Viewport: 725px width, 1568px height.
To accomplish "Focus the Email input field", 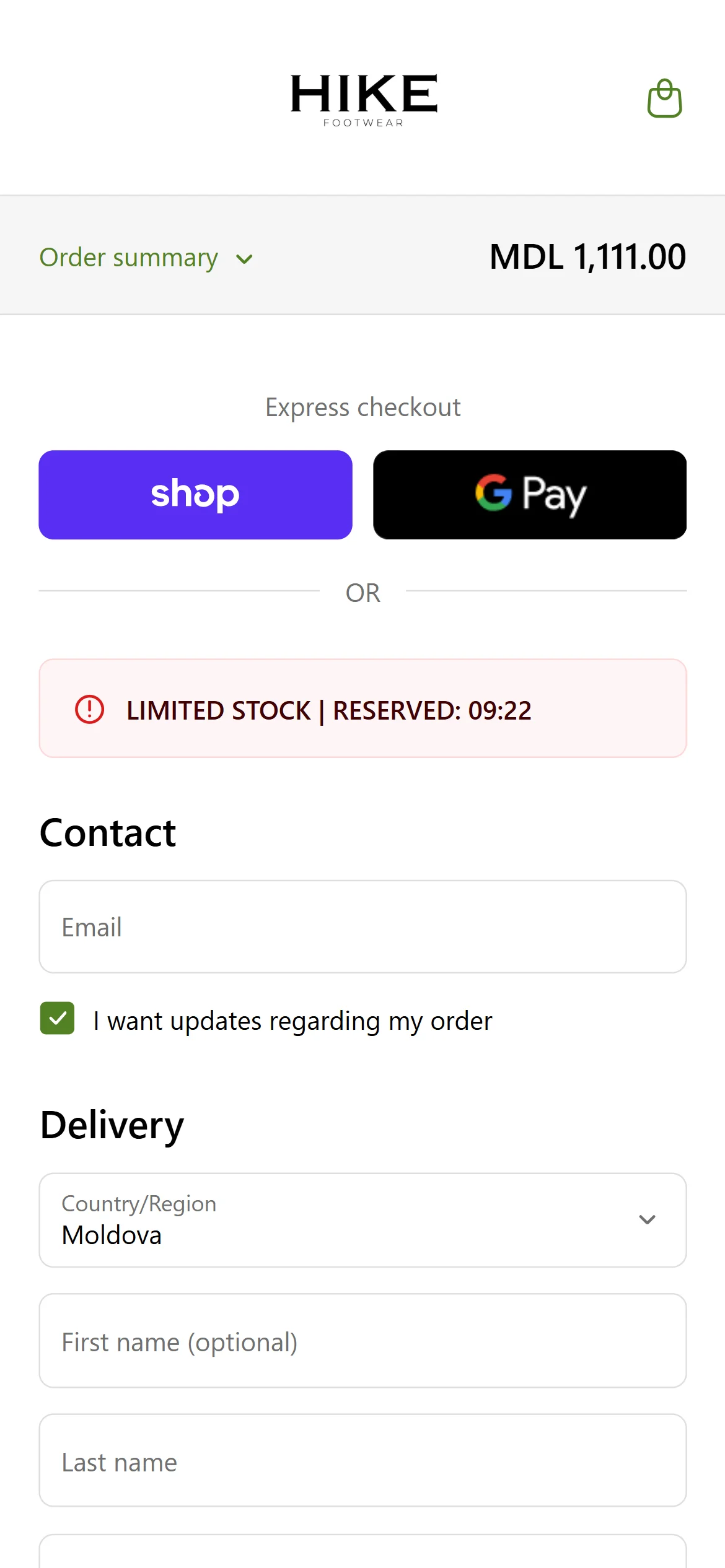I will 362,926.
